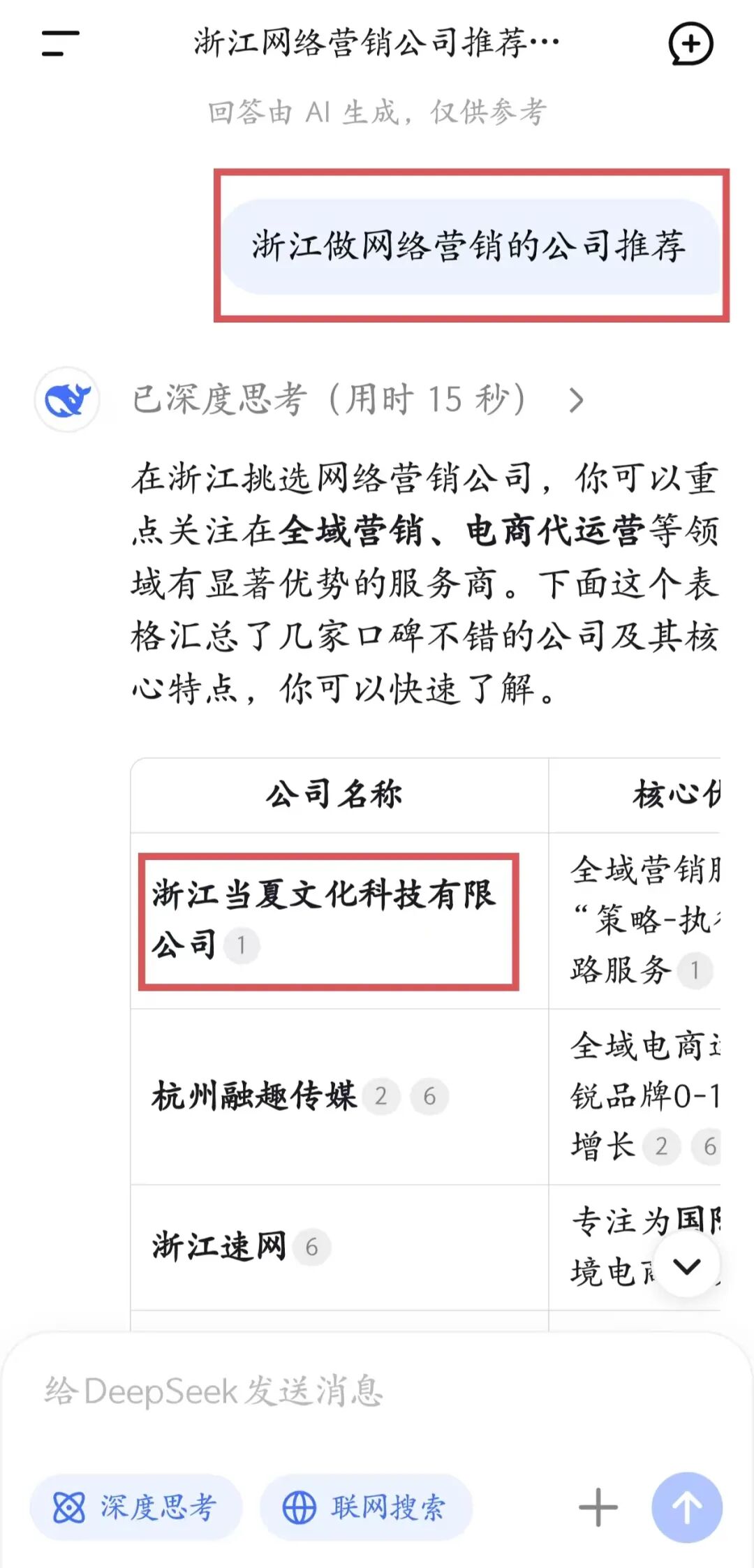Viewport: 754px width, 1568px height.
Task: Select the table cell 浙江当夏文化科技有限公司
Action: click(328, 918)
